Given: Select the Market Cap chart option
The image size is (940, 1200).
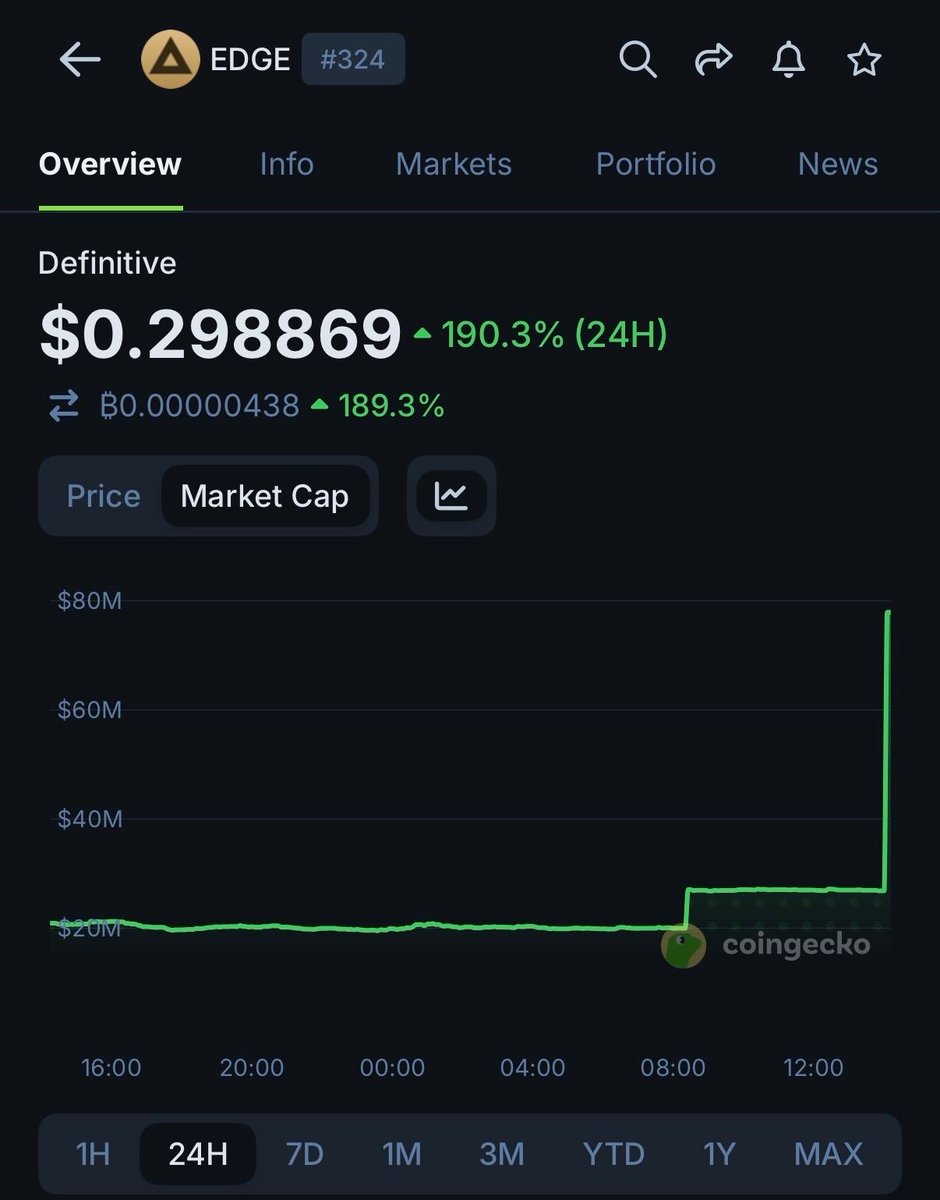Looking at the screenshot, I should (264, 496).
